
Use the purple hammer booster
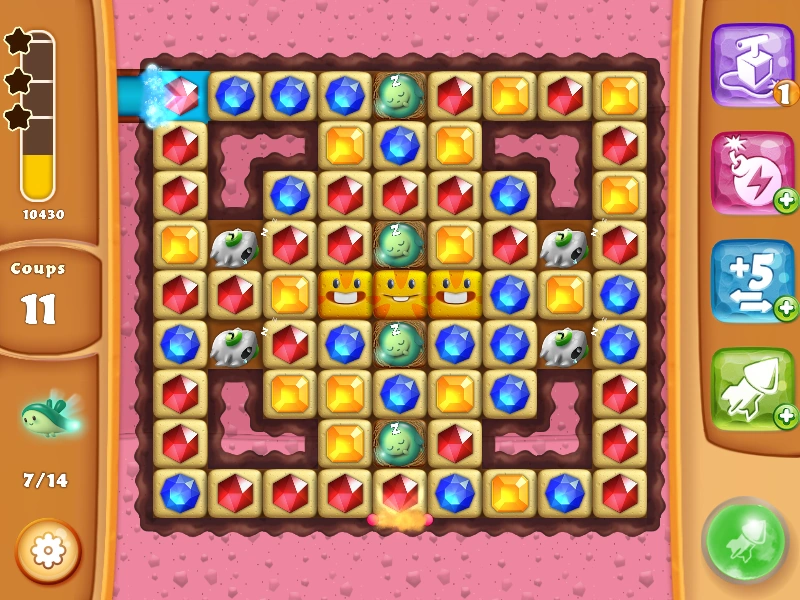coord(751,63)
